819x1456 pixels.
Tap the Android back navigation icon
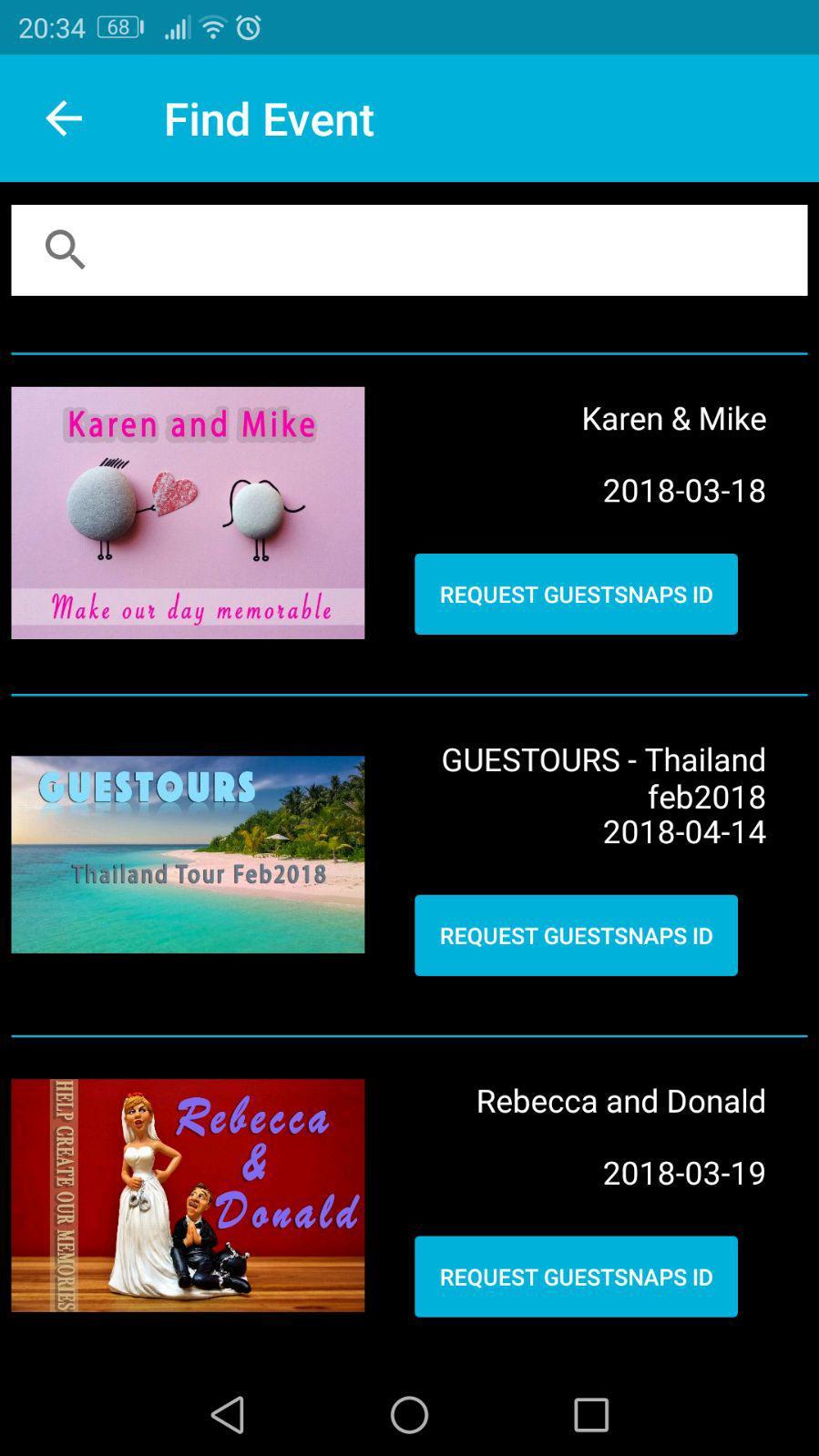pyautogui.click(x=228, y=1414)
